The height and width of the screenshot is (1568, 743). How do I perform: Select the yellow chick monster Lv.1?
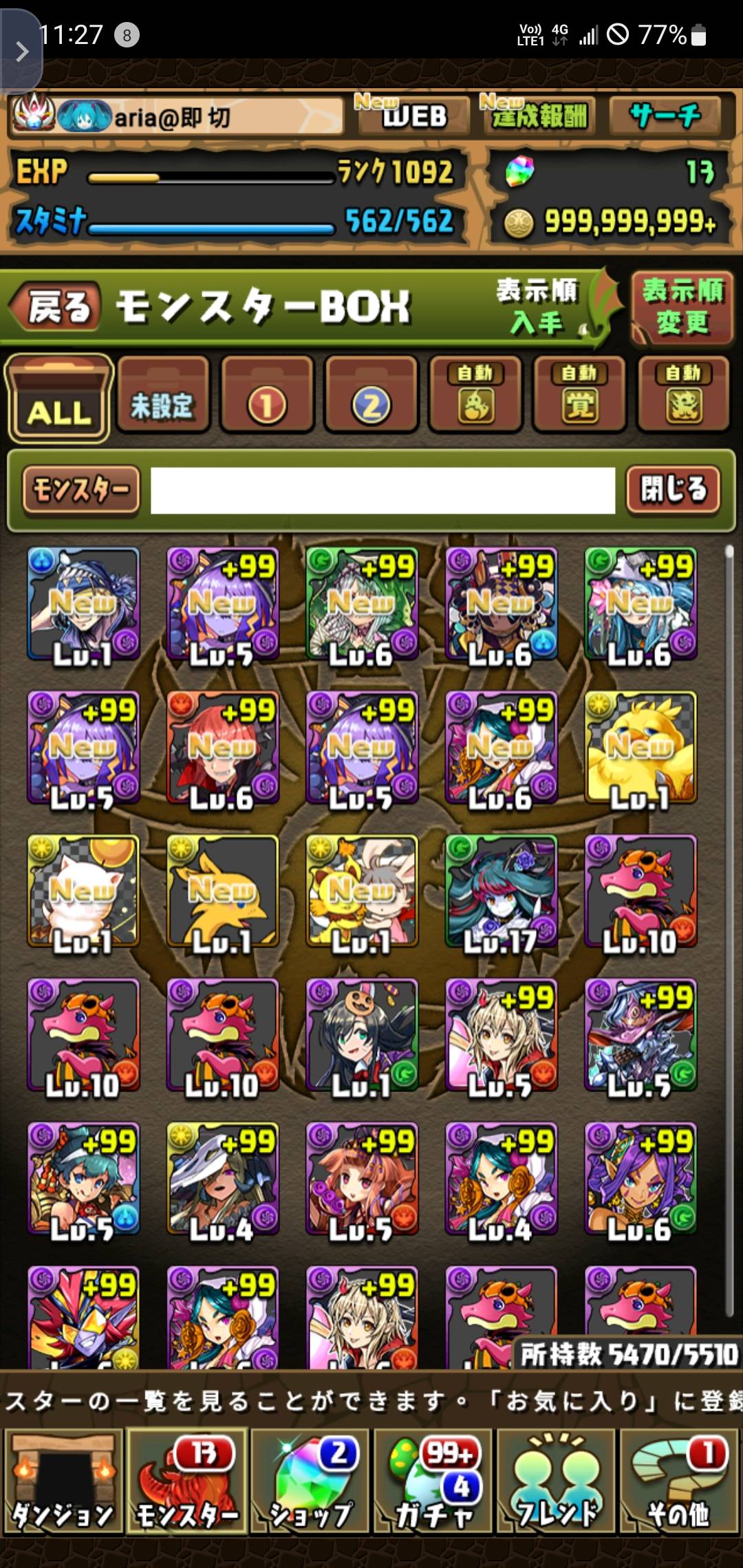[640, 748]
